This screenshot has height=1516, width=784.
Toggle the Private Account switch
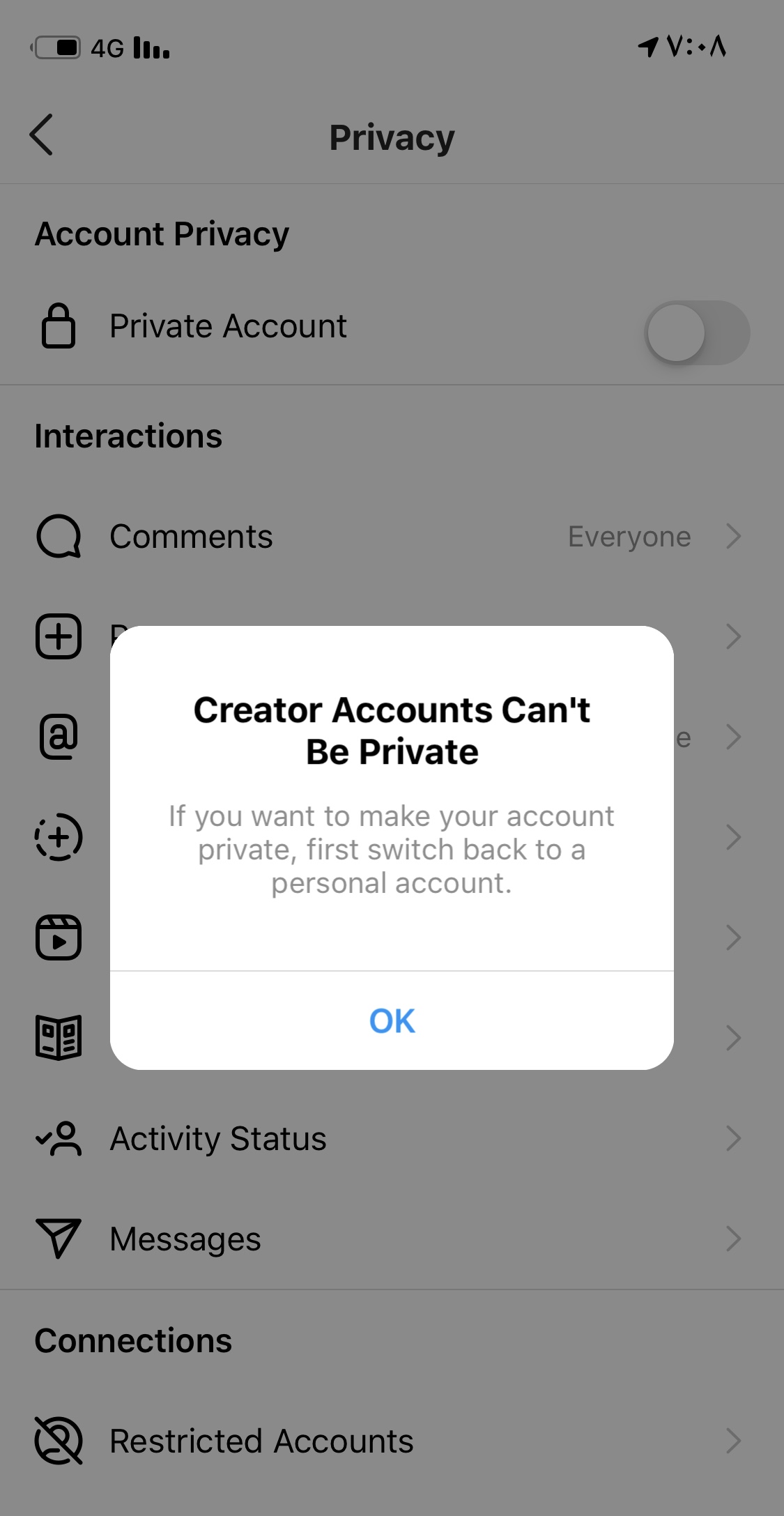click(697, 332)
